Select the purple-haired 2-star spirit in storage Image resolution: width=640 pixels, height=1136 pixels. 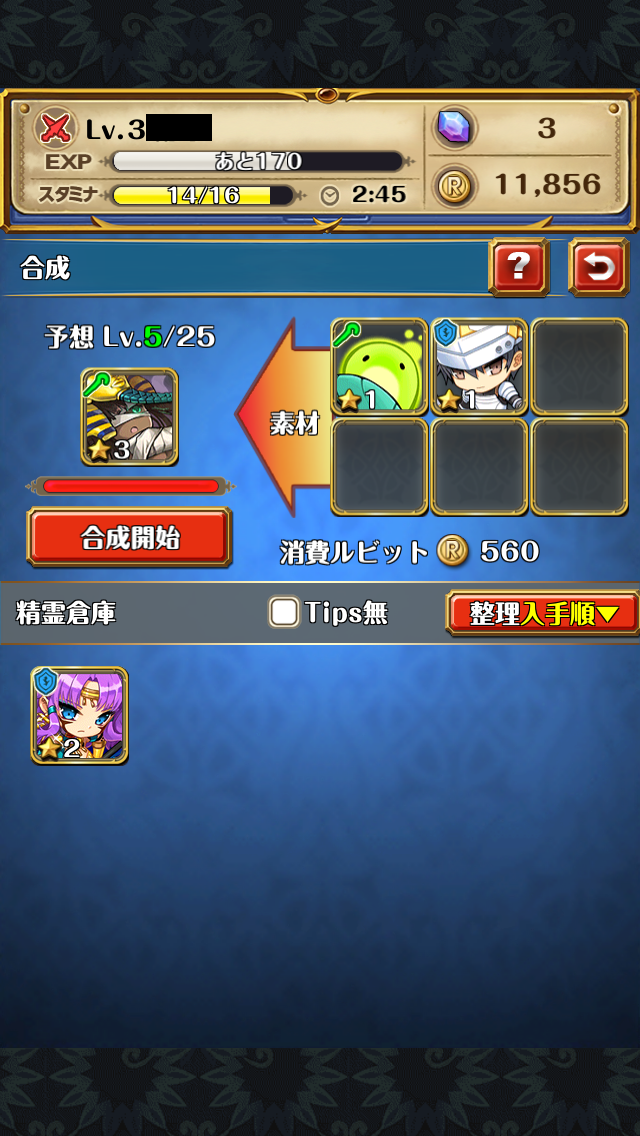tap(79, 715)
